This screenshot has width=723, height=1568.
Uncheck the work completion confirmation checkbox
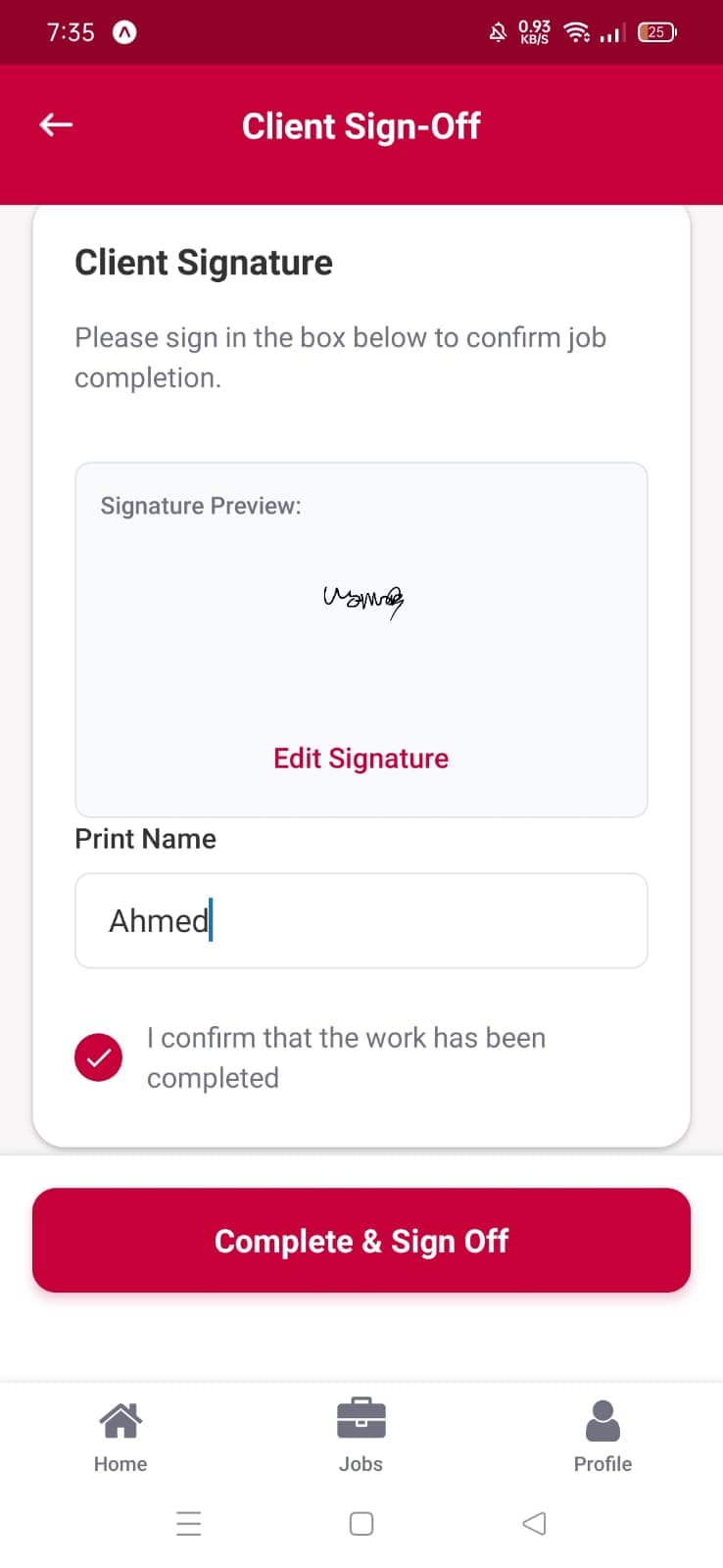point(98,1056)
